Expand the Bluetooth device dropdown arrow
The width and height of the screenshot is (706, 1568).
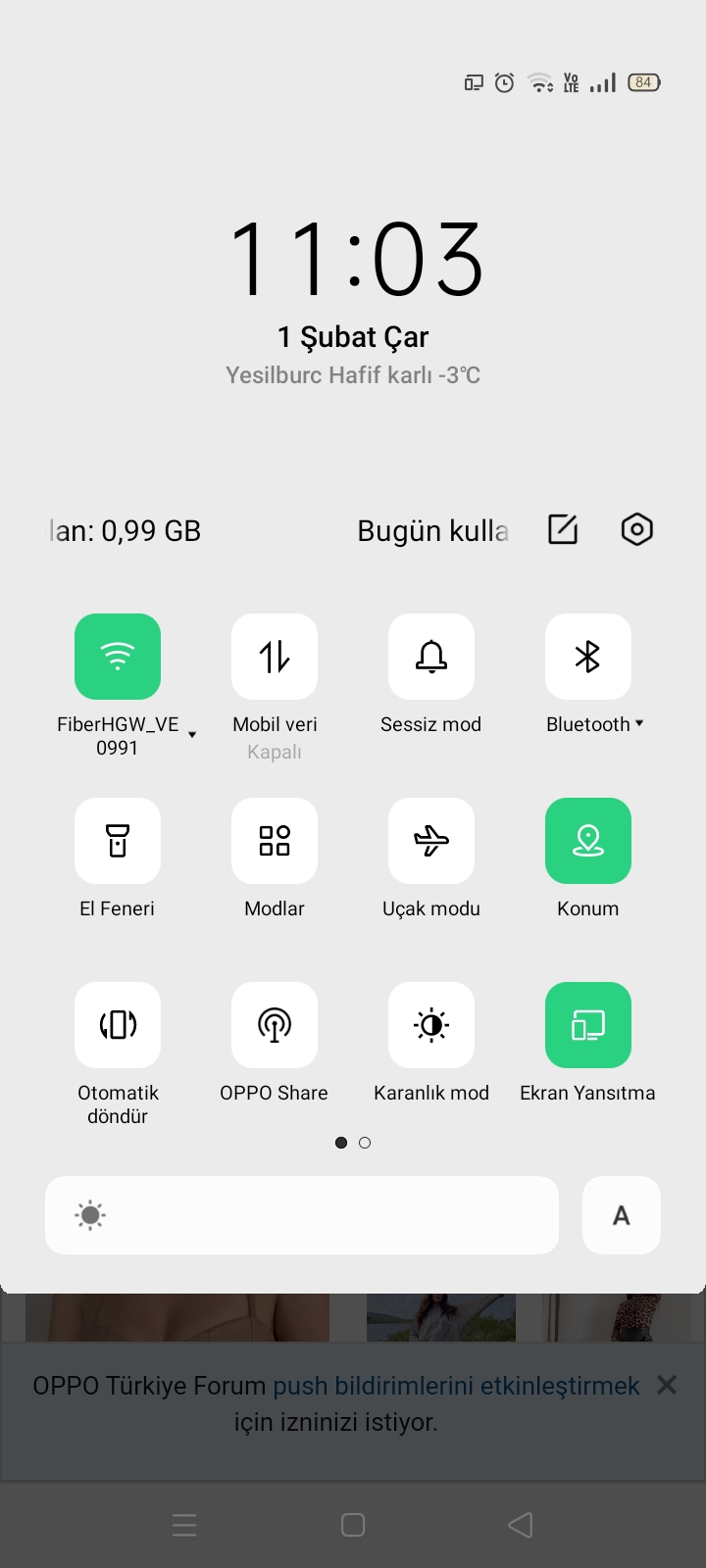point(639,723)
